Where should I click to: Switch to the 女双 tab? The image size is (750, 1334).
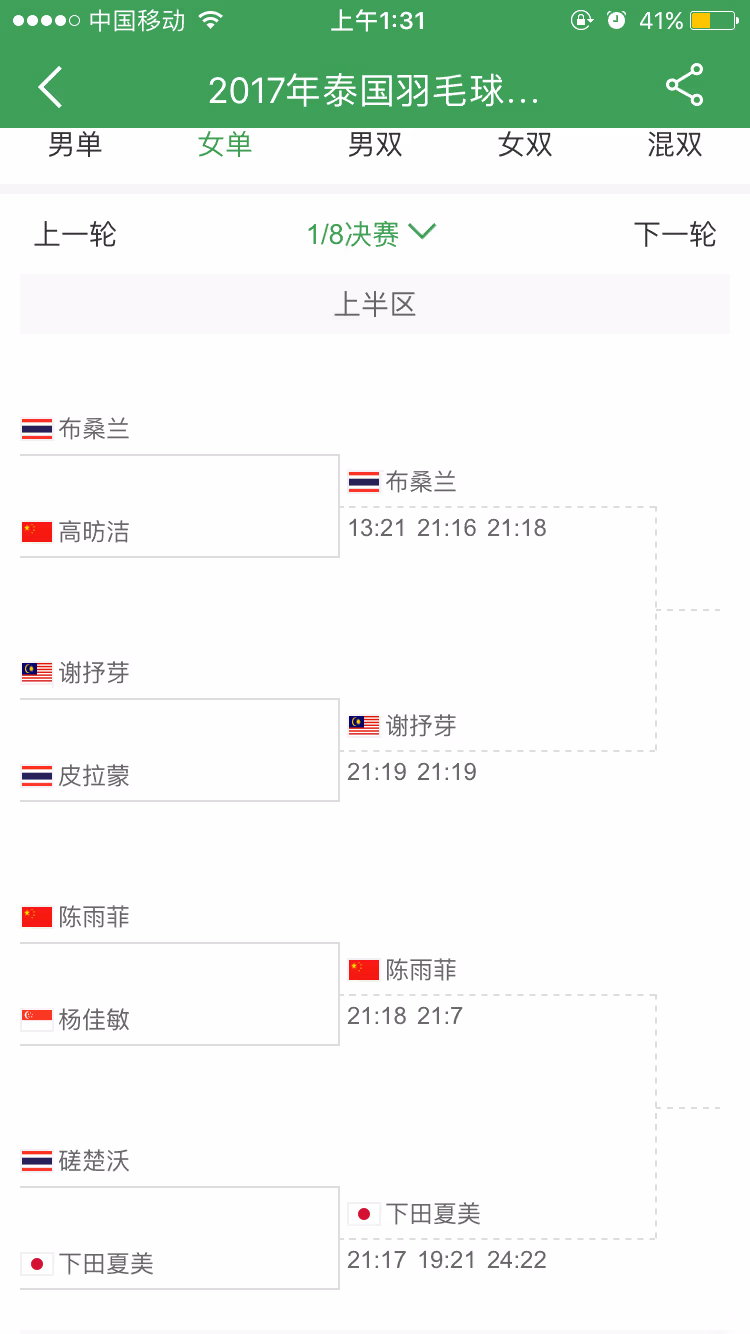pos(525,145)
